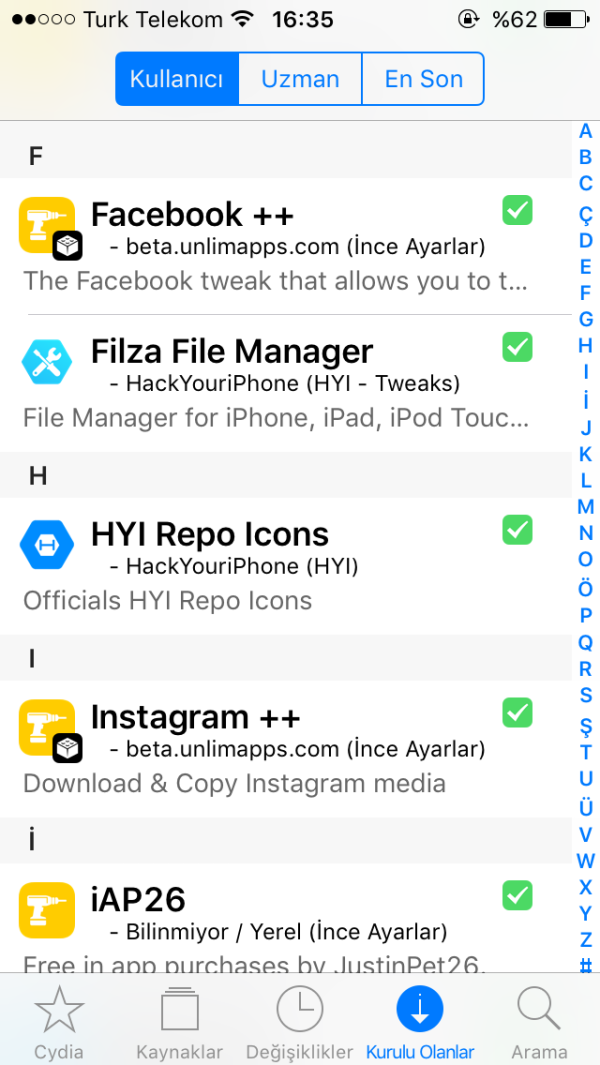Open the Instagram ++ package
Image resolution: width=600 pixels, height=1065 pixels.
coord(280,748)
